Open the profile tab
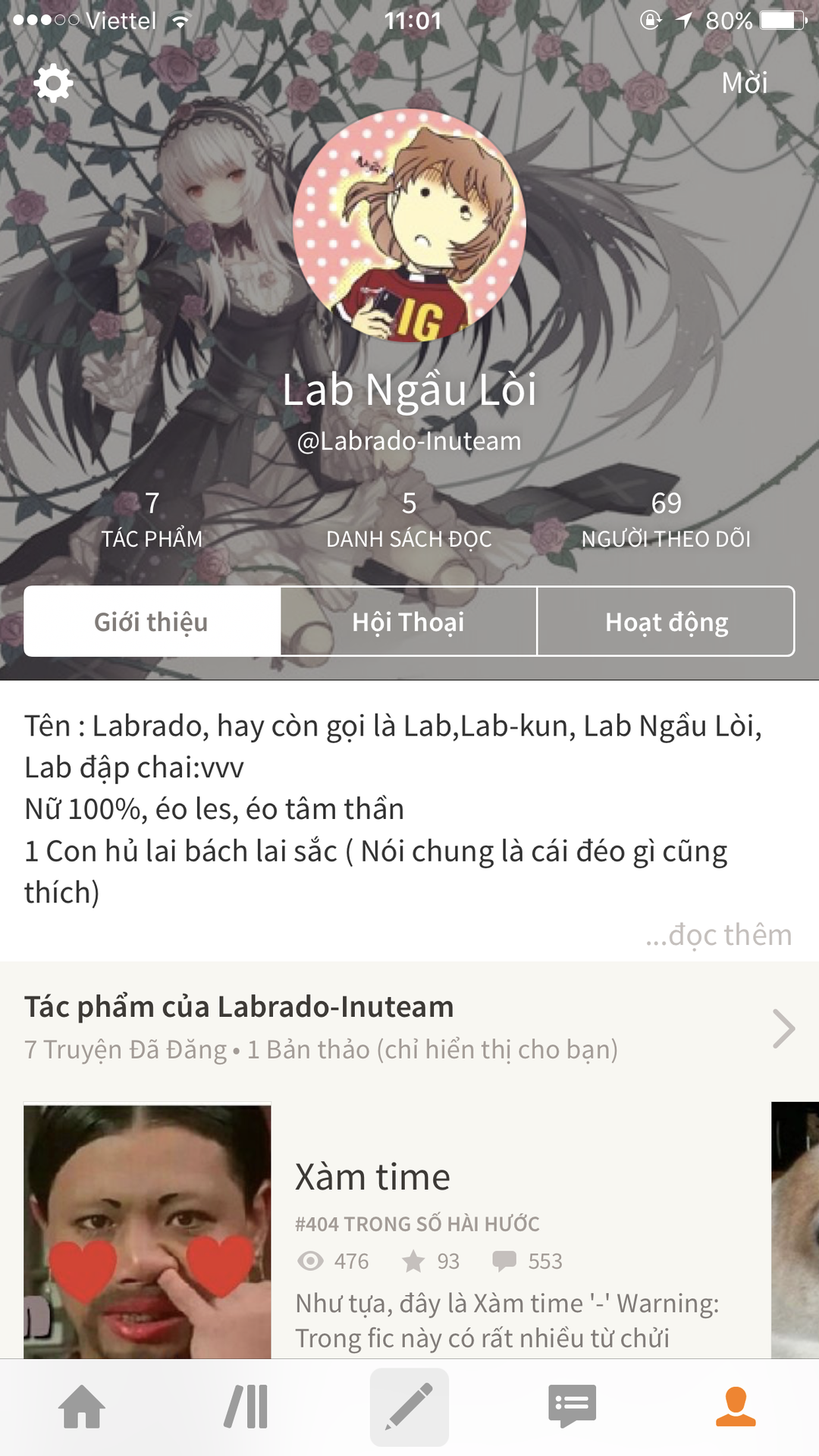Image resolution: width=819 pixels, height=1456 pixels. click(736, 1407)
